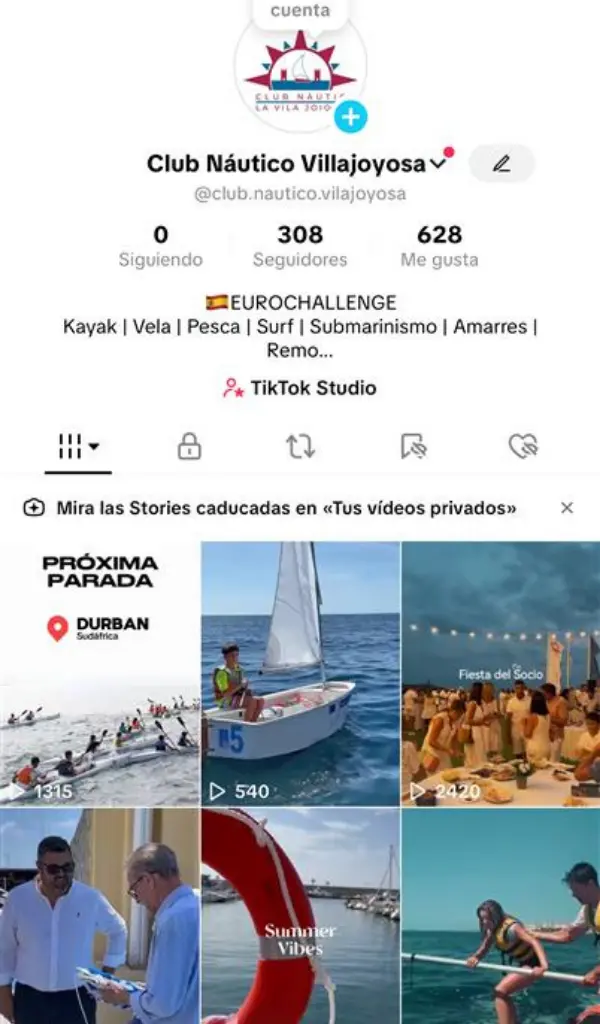Switch to the reposts tab
Screen dimensions: 600x1024
pyautogui.click(x=300, y=447)
